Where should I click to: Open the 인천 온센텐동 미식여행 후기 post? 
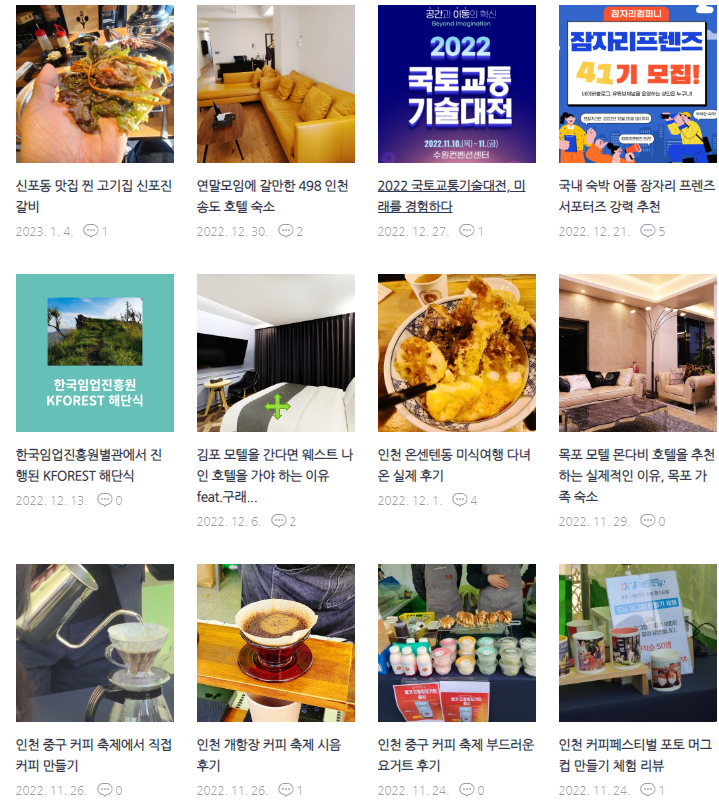coord(456,465)
